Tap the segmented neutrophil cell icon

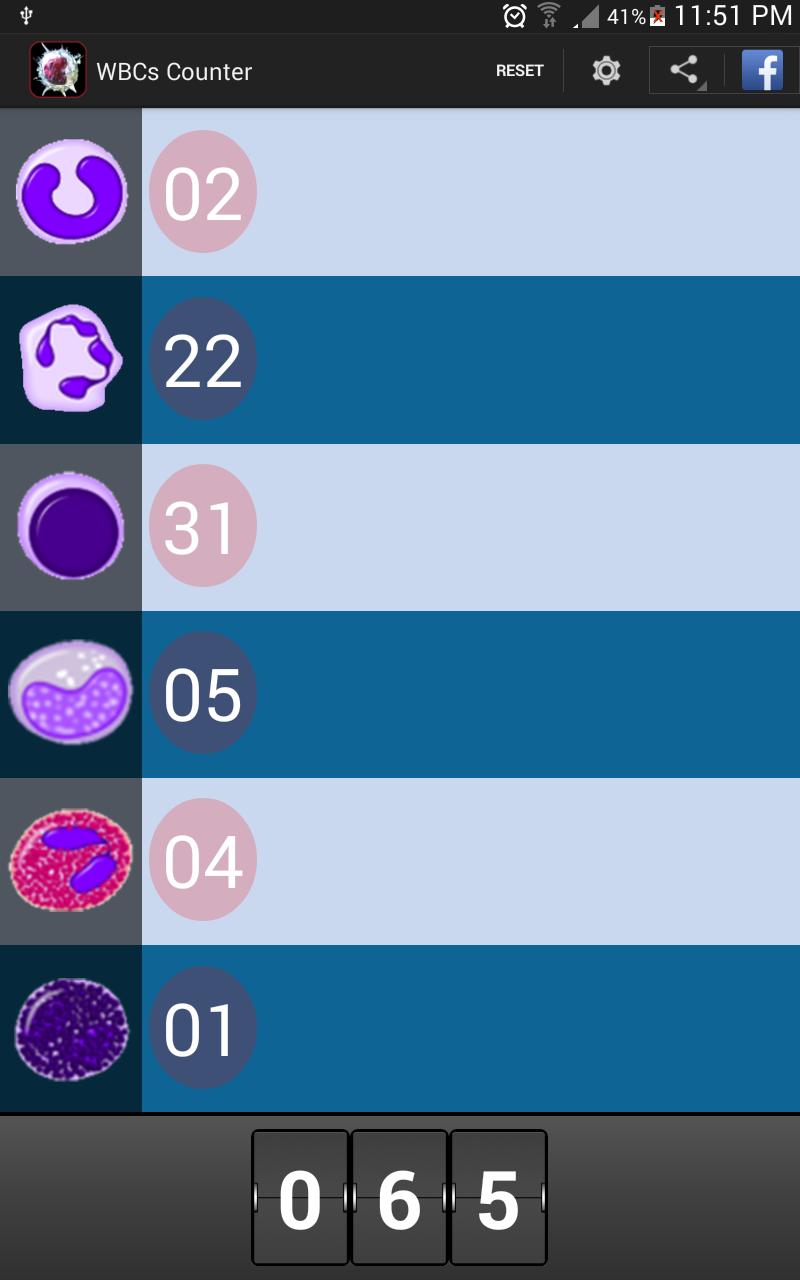70,358
